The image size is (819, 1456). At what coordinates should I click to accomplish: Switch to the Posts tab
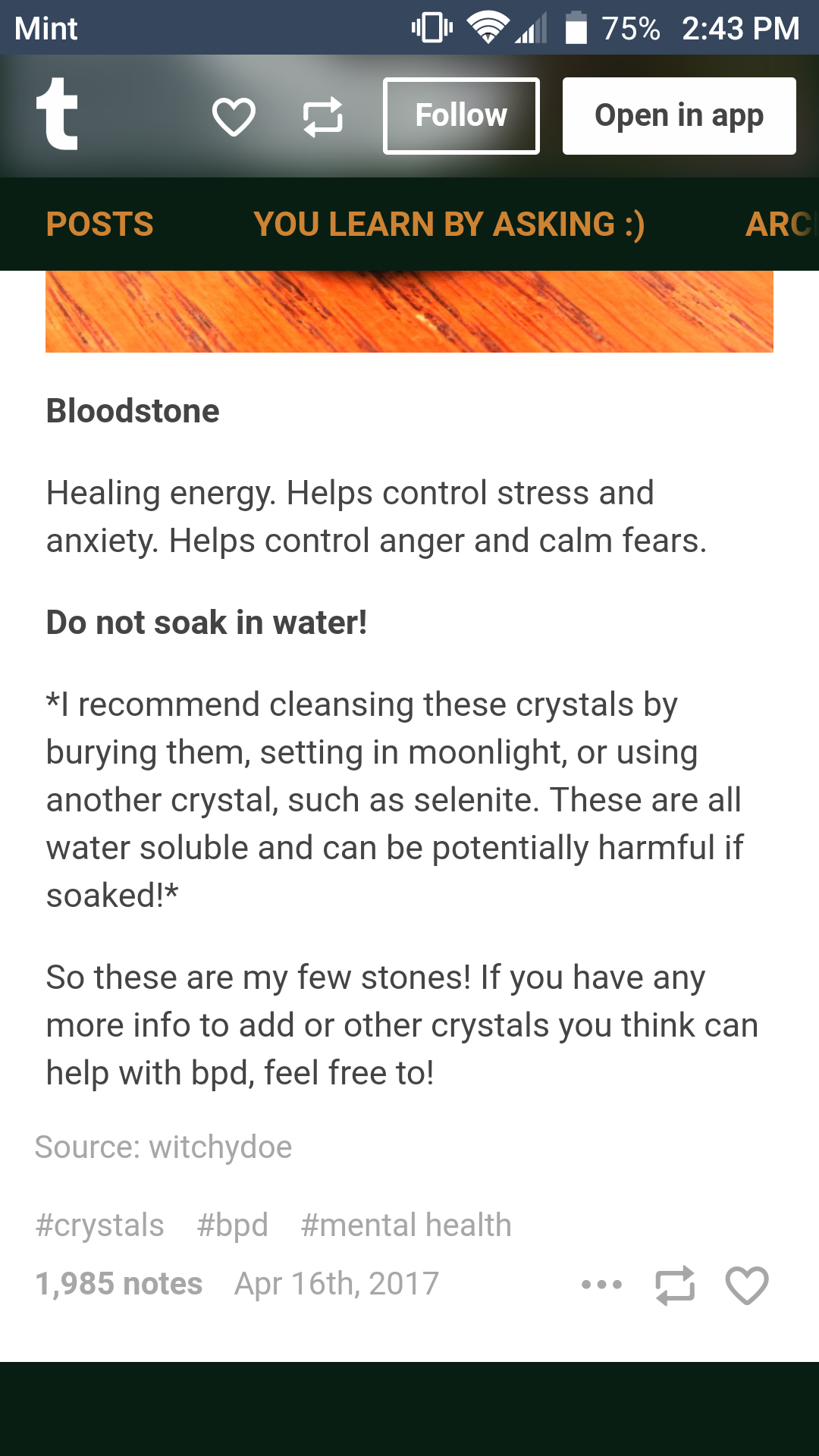[x=99, y=224]
